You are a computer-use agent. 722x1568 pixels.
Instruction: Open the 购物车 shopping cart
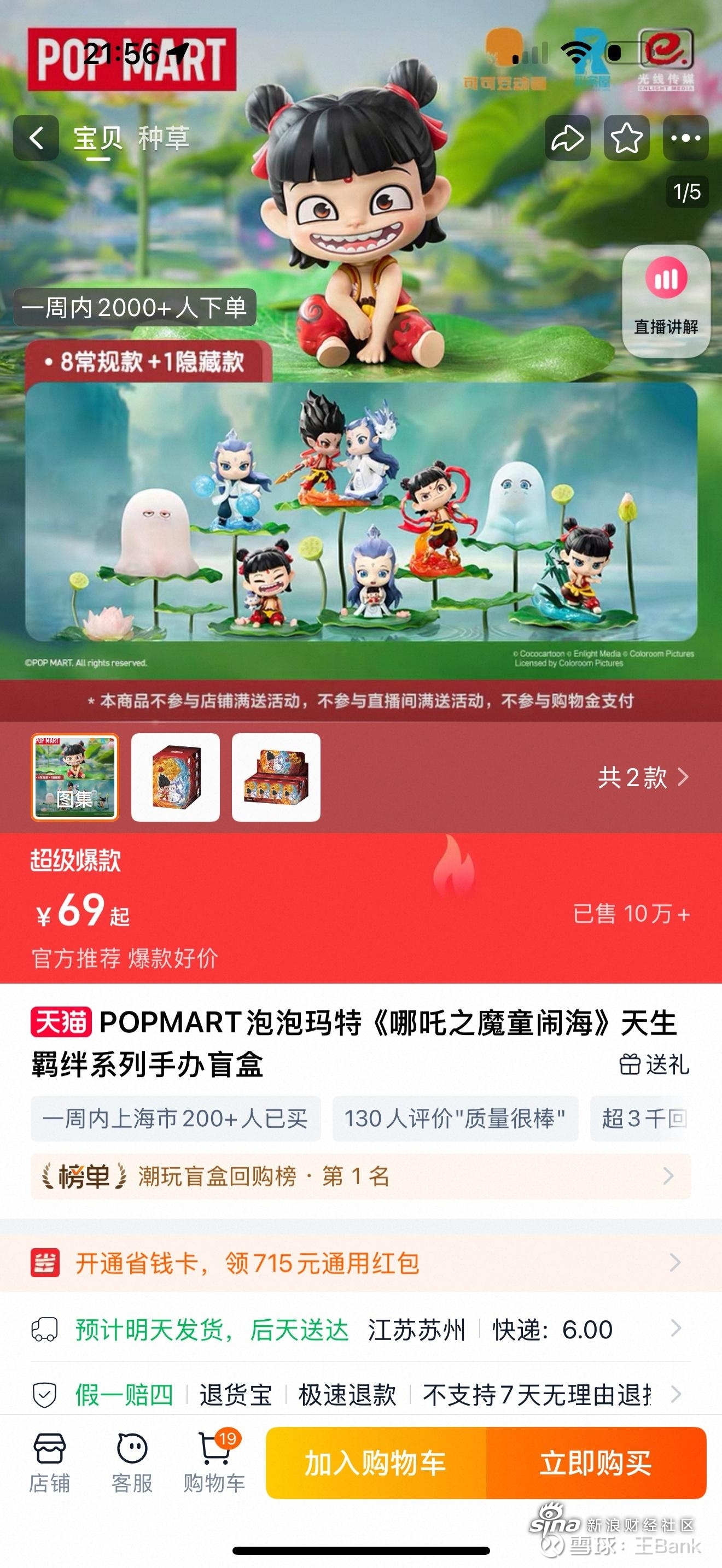pos(214,1462)
